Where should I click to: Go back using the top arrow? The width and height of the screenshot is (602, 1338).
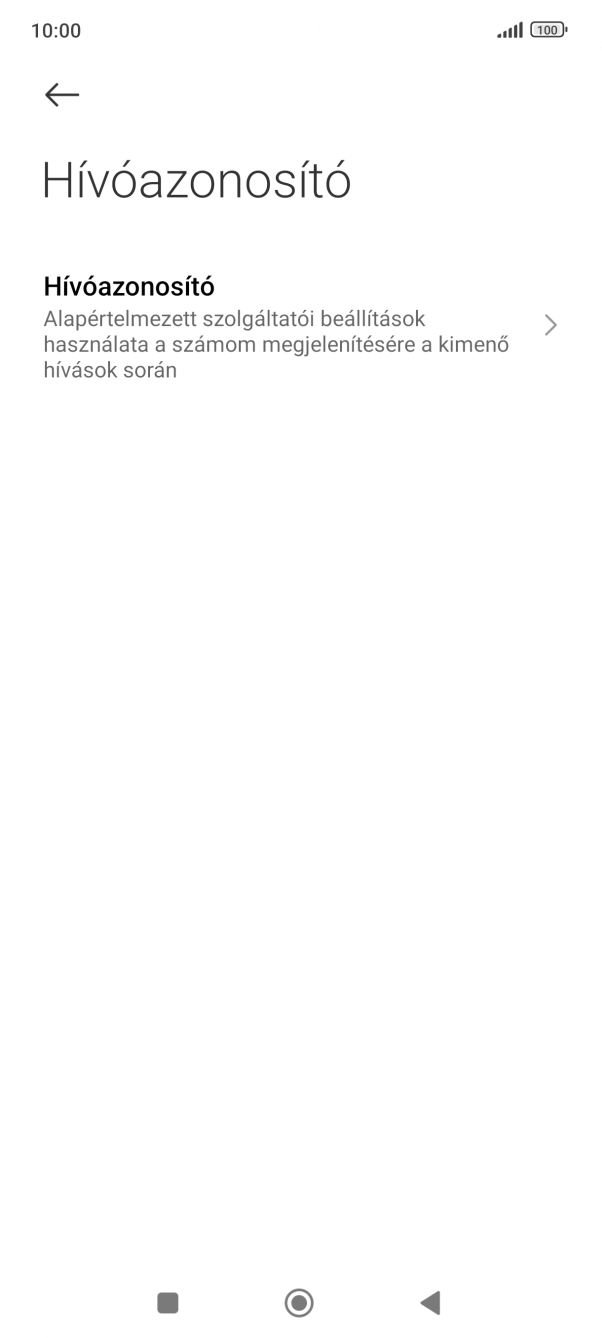(x=62, y=94)
